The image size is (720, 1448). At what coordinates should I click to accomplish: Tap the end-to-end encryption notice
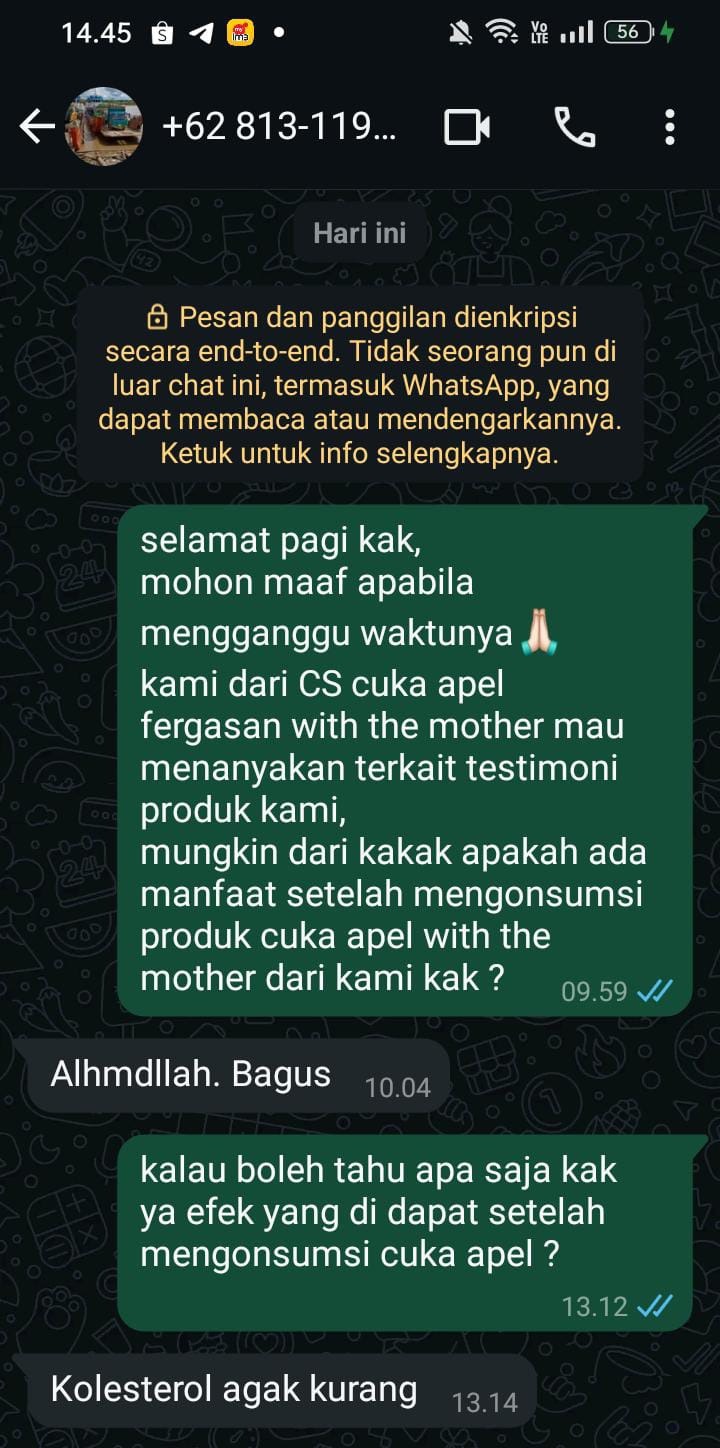pyautogui.click(x=360, y=385)
